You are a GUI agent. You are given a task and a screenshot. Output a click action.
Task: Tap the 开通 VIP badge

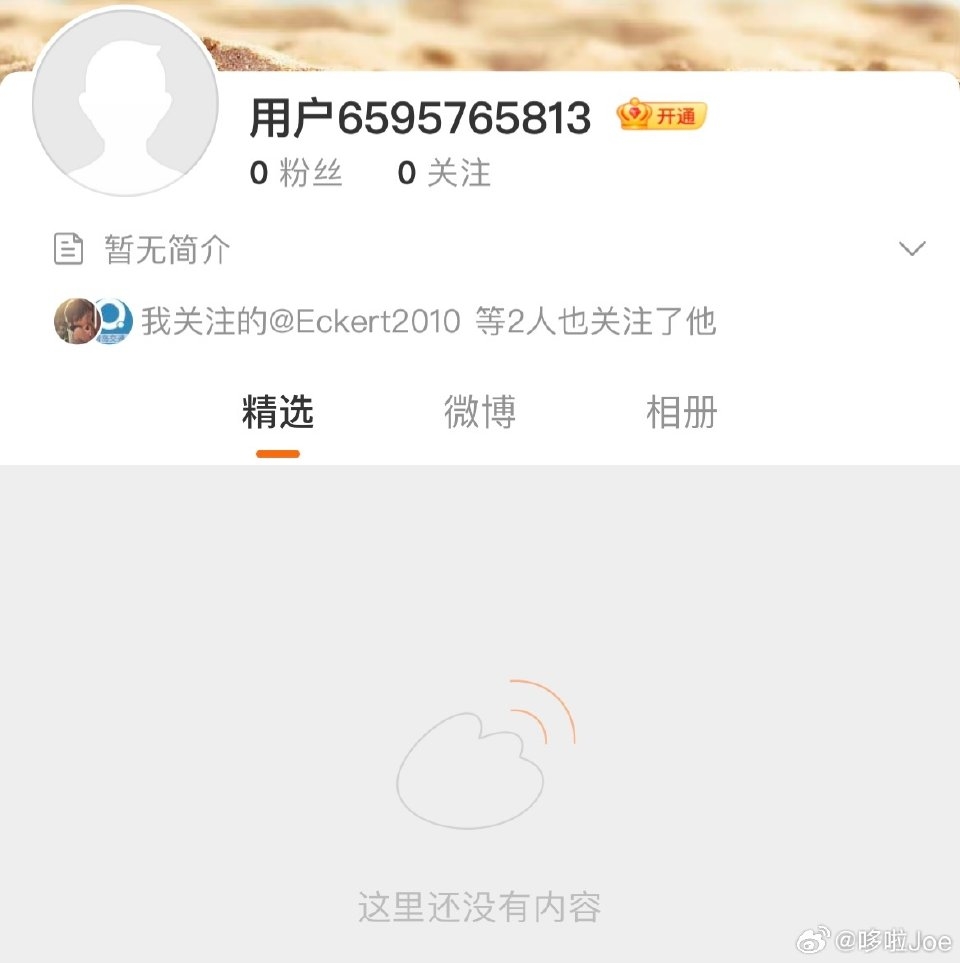(662, 117)
